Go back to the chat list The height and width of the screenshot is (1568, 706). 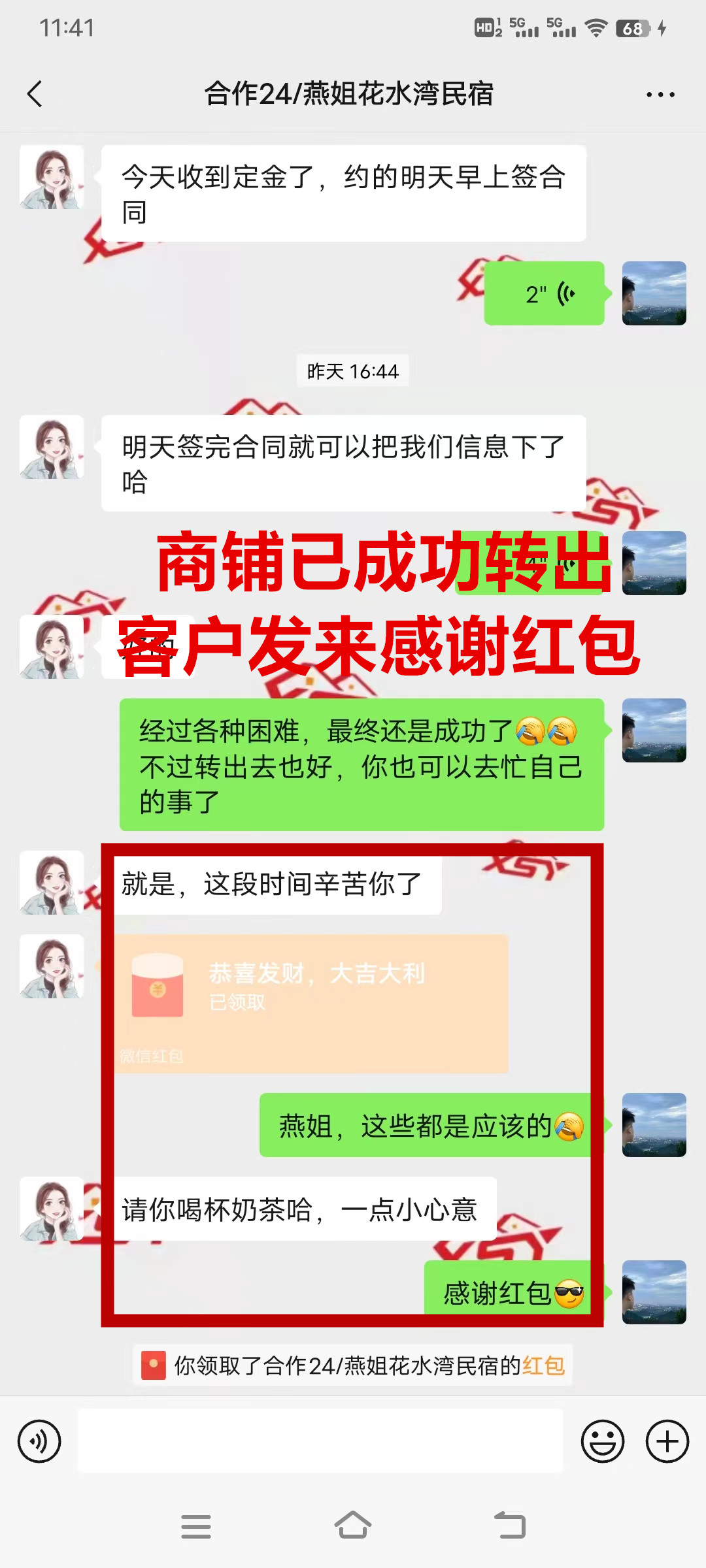[35, 94]
